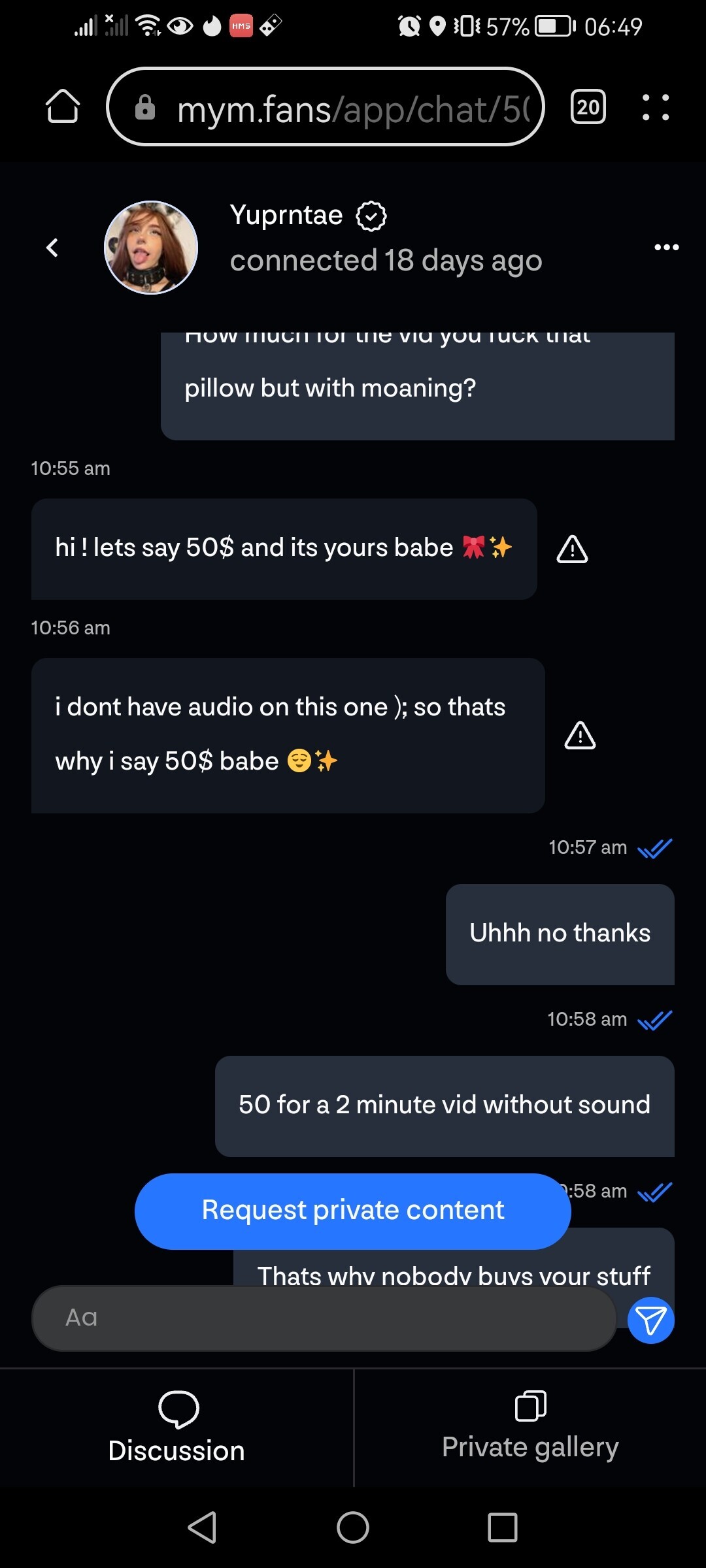Screen dimensions: 706x1568
Task: Open the chat options three-dot menu
Action: click(x=666, y=248)
